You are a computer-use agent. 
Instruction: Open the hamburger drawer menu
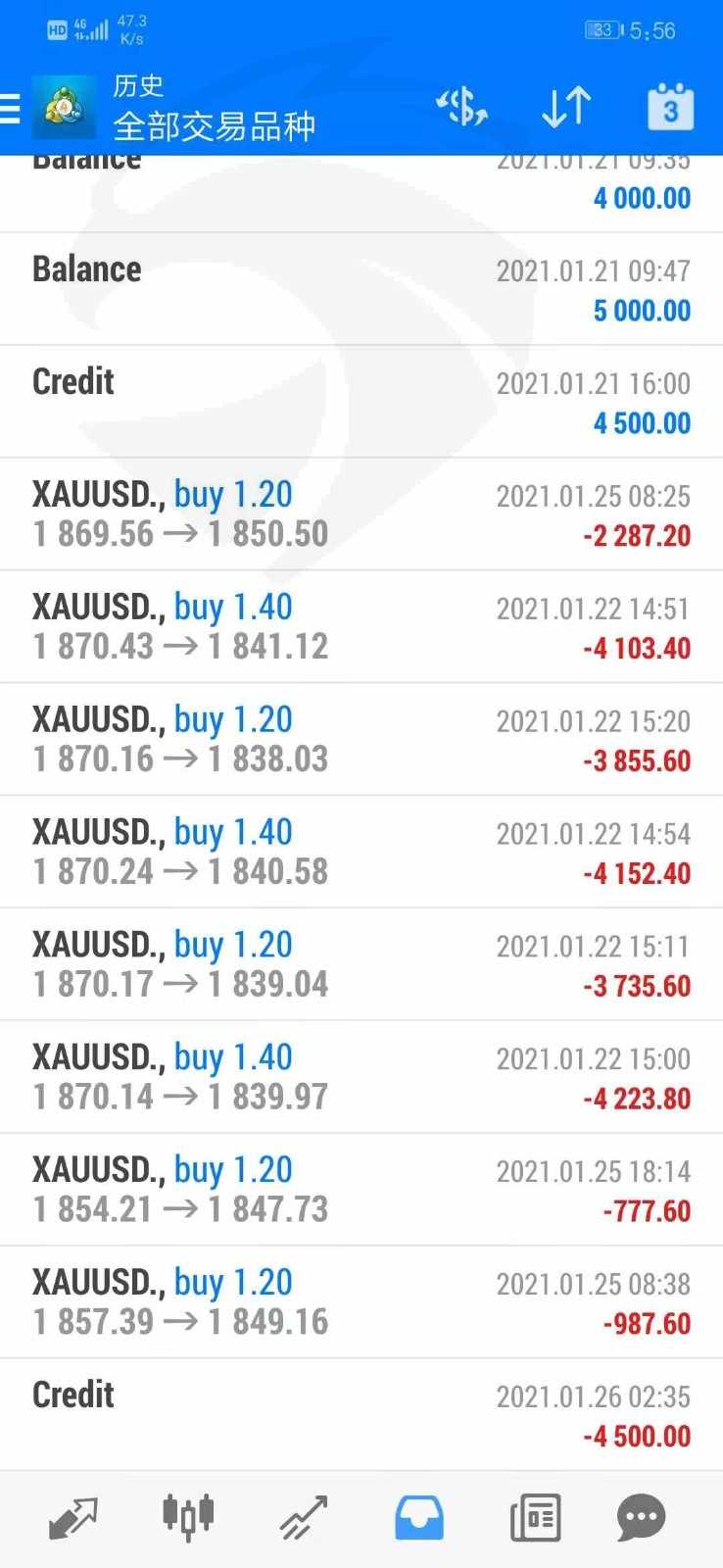click(x=9, y=108)
